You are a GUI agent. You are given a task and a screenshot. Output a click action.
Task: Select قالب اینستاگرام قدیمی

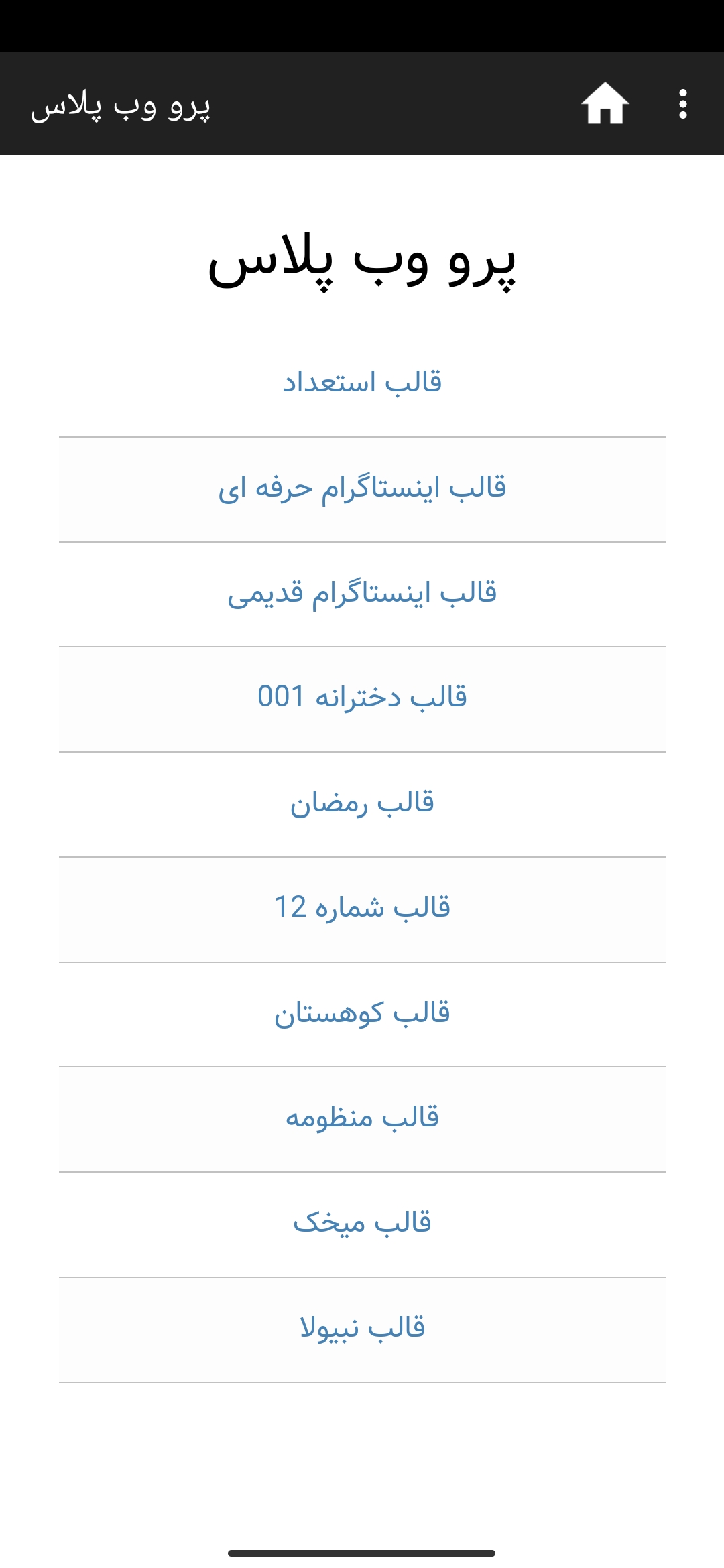tap(362, 594)
